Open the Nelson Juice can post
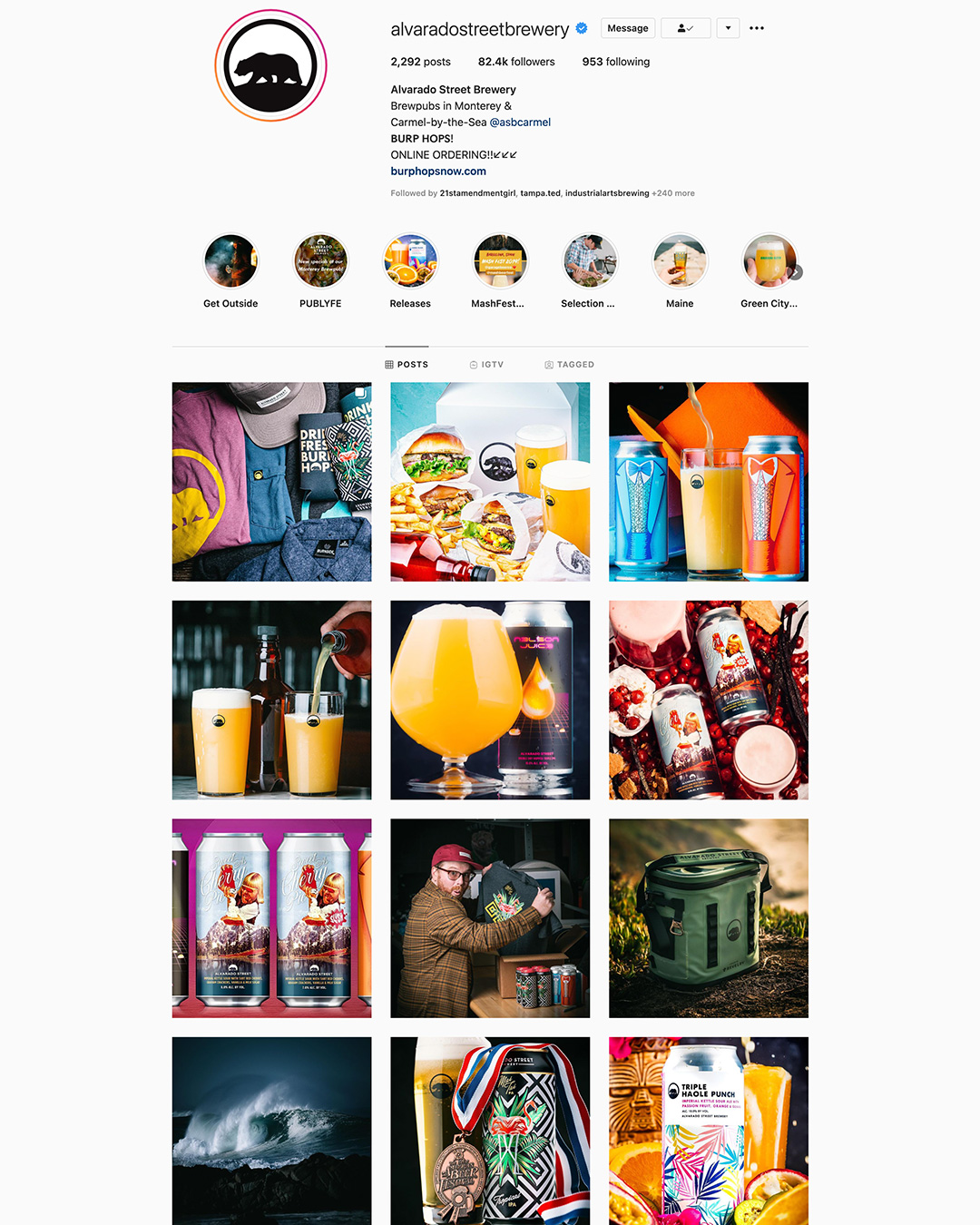980x1225 pixels. (490, 700)
